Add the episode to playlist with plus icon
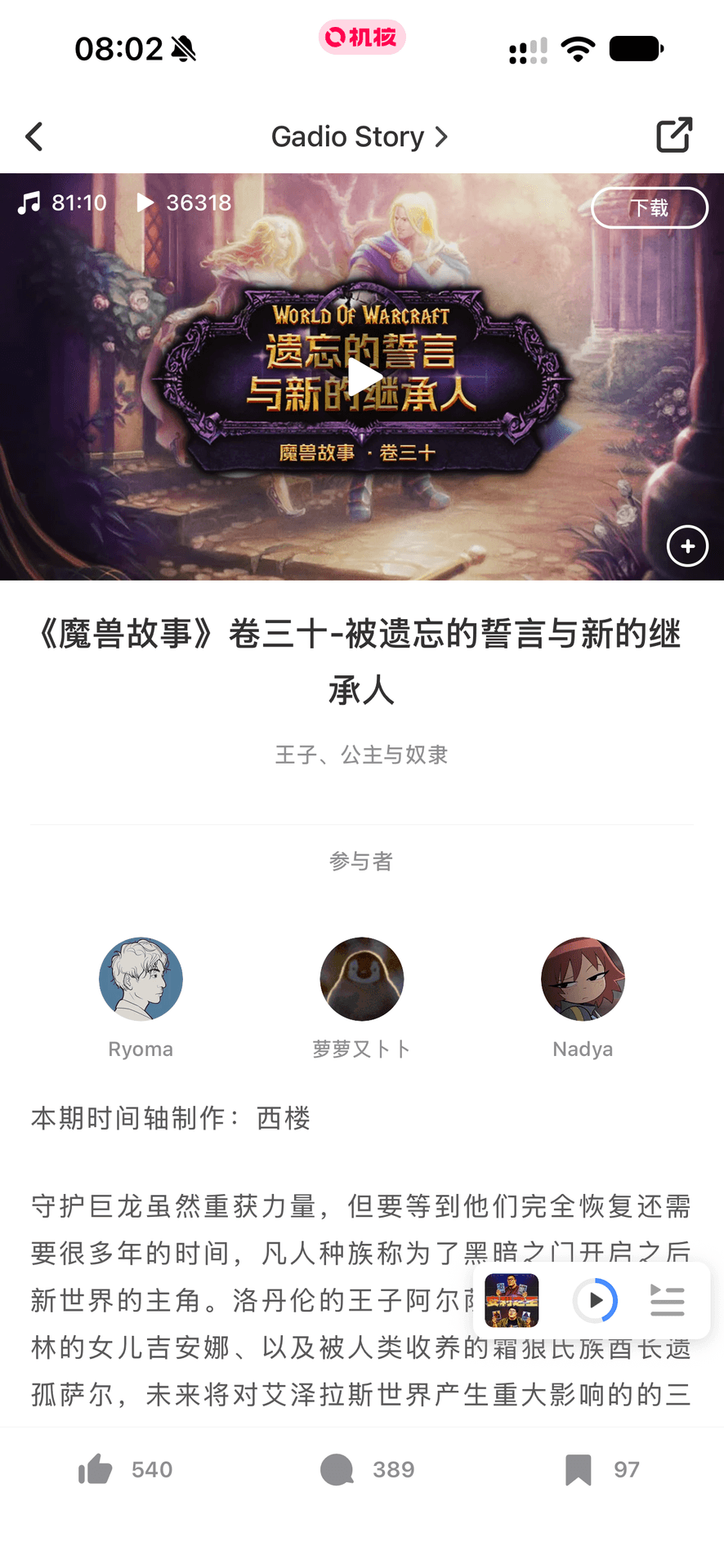 tap(688, 546)
